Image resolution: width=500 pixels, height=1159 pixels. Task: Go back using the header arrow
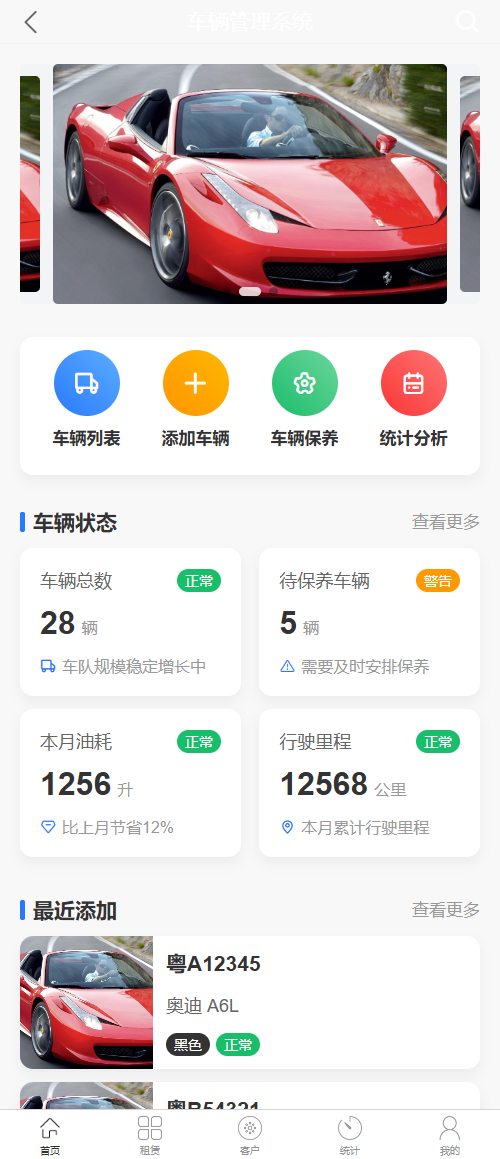30,22
